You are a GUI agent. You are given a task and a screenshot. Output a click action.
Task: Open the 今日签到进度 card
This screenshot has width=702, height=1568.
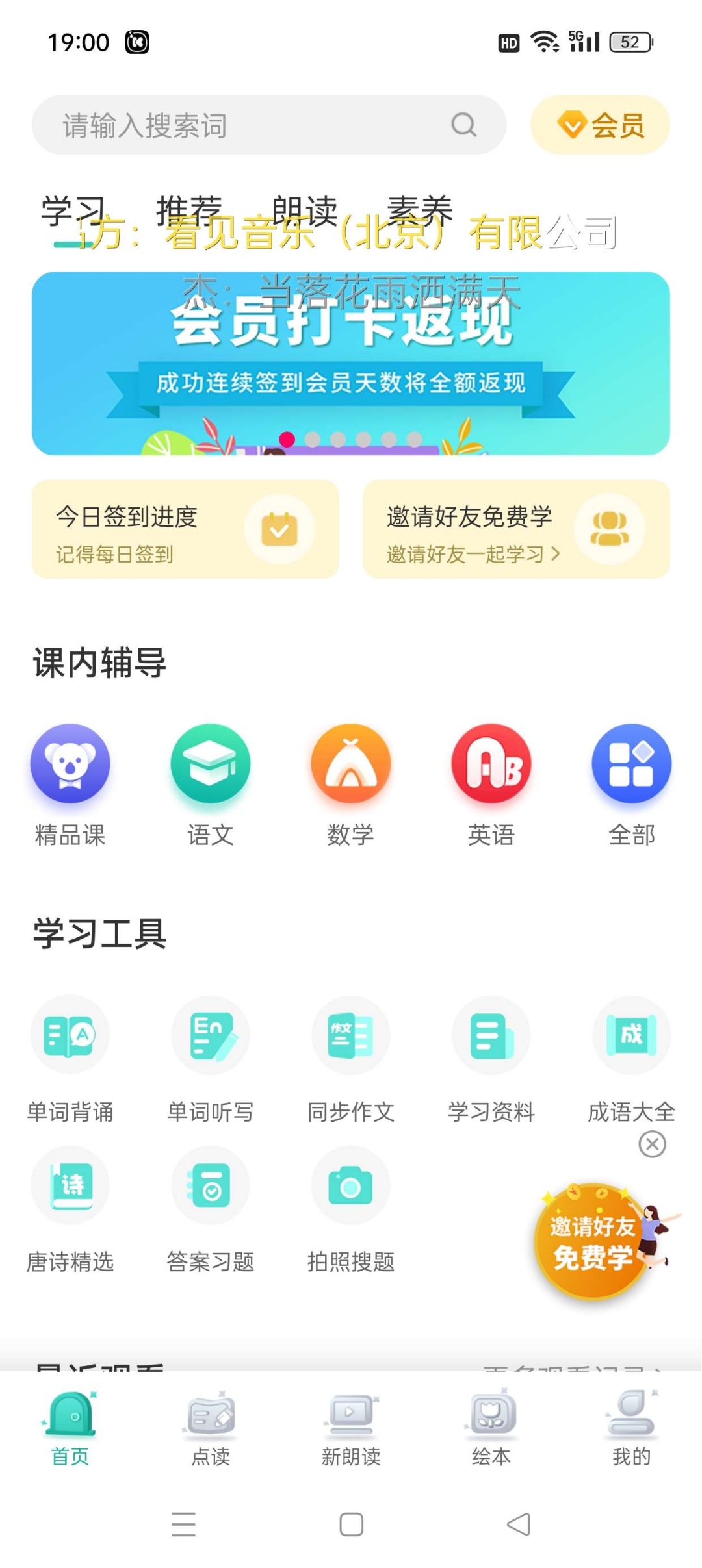click(x=185, y=529)
